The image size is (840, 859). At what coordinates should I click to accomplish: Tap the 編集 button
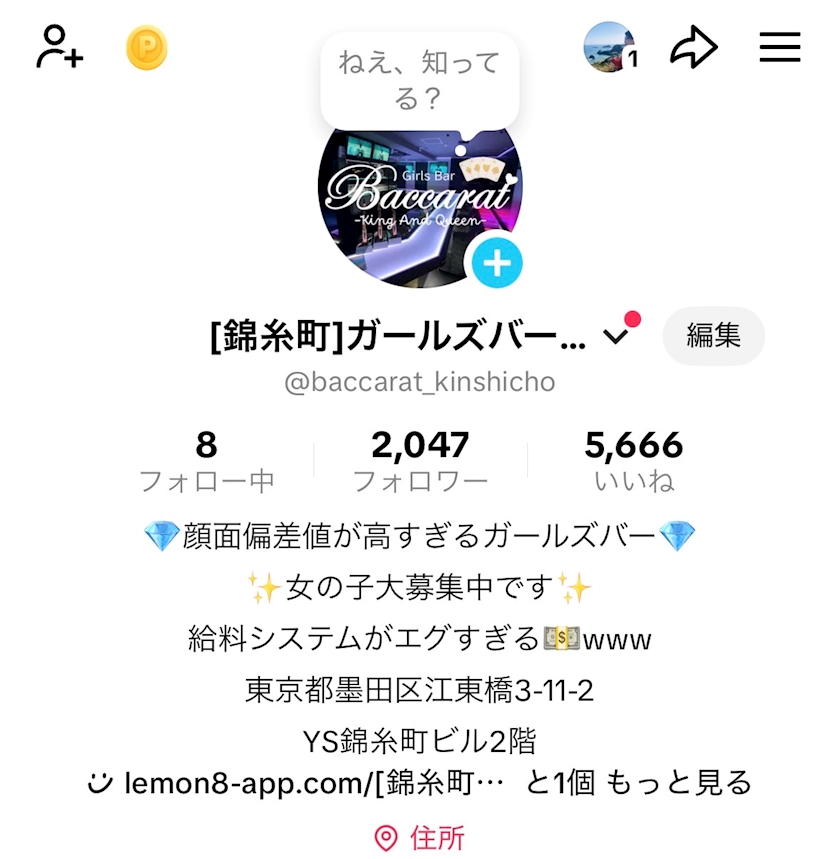tap(713, 335)
